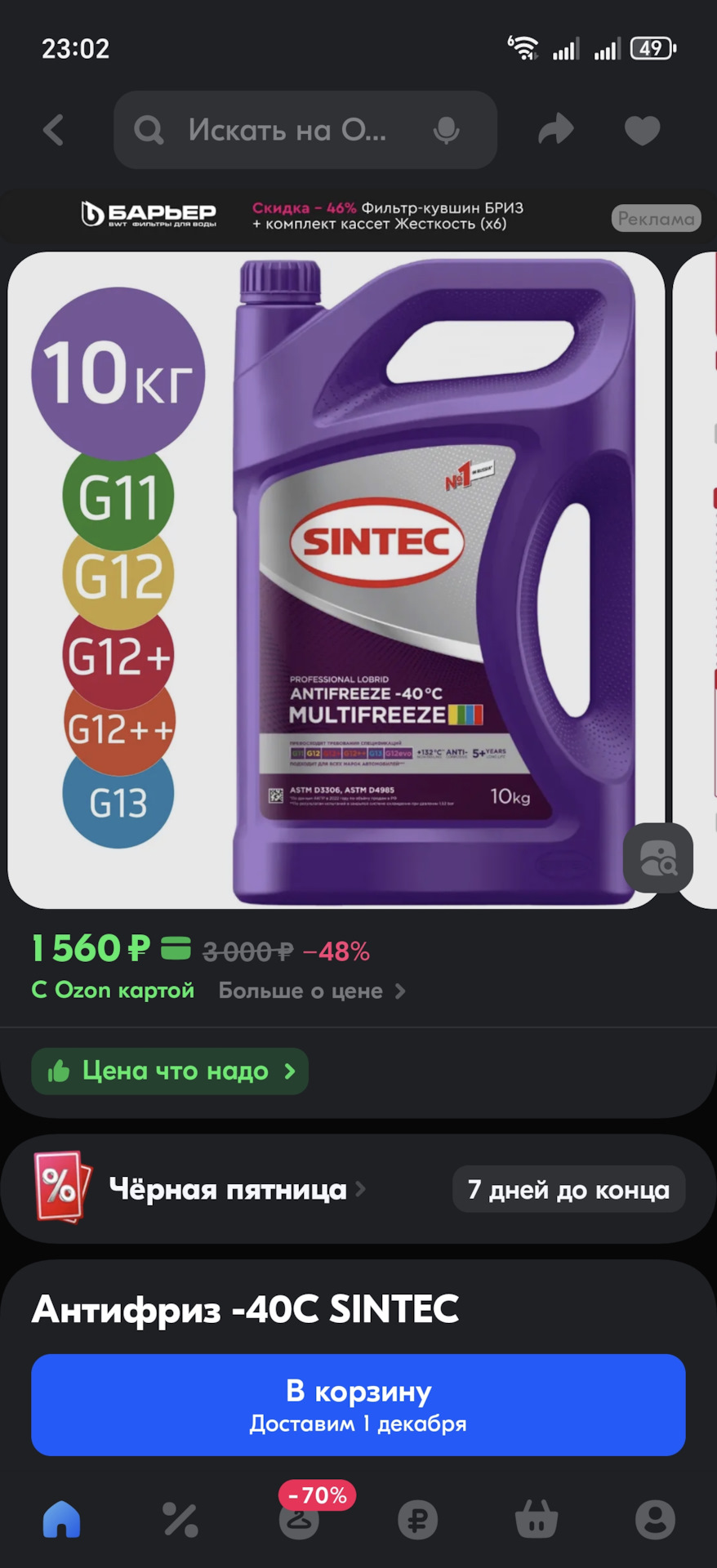The height and width of the screenshot is (1568, 717).
Task: Switch to the home tab
Action: click(61, 1520)
